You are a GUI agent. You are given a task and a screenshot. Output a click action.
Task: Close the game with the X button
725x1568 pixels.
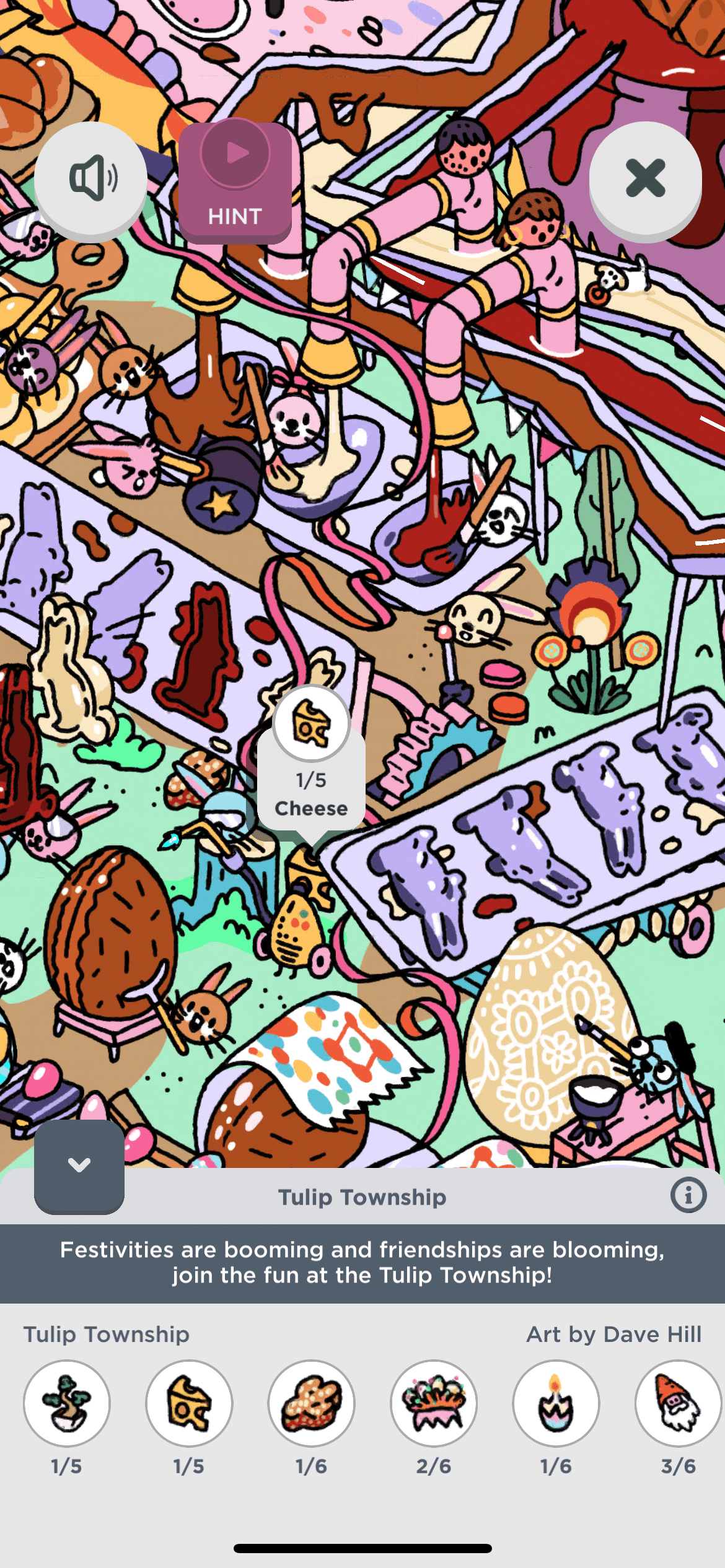pos(645,178)
